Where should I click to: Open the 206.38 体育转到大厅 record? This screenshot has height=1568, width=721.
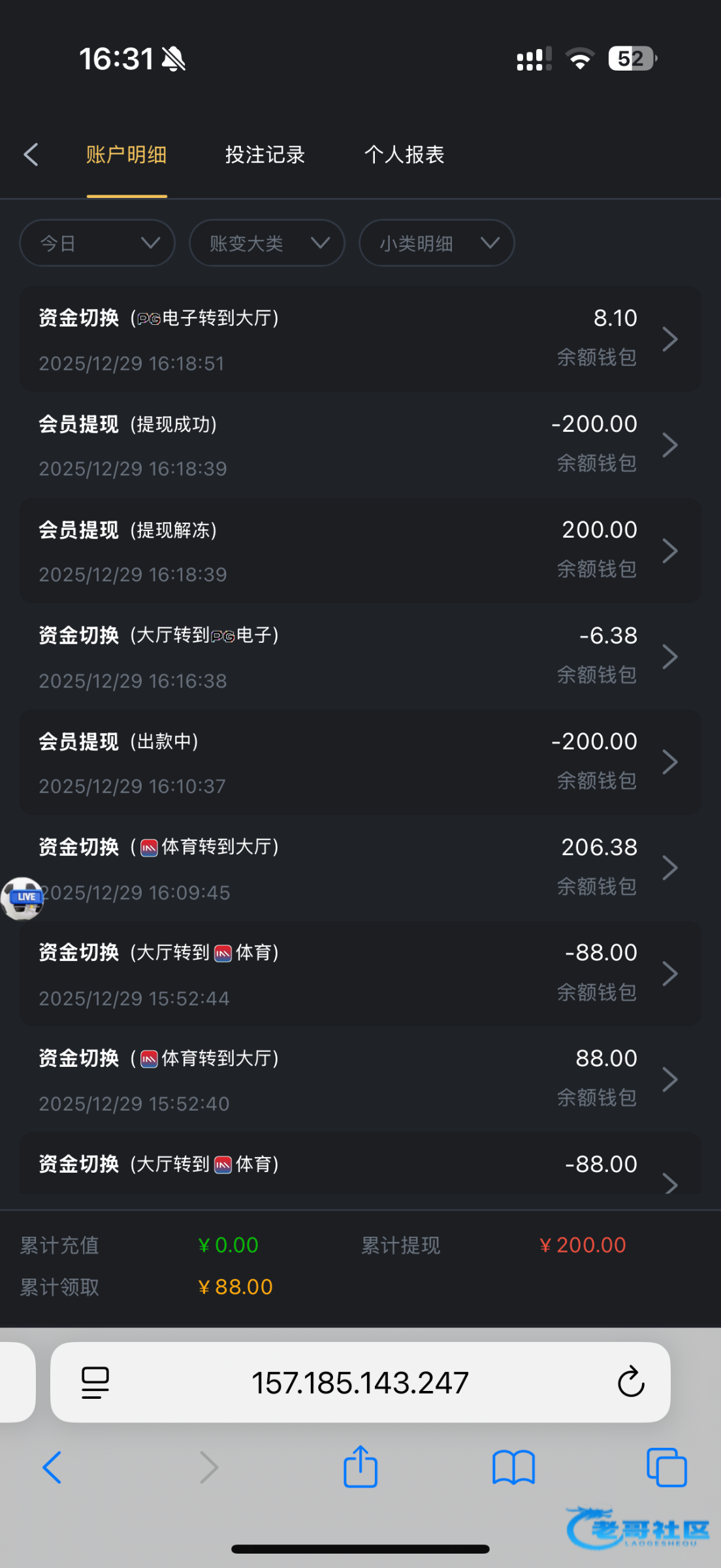pos(360,868)
